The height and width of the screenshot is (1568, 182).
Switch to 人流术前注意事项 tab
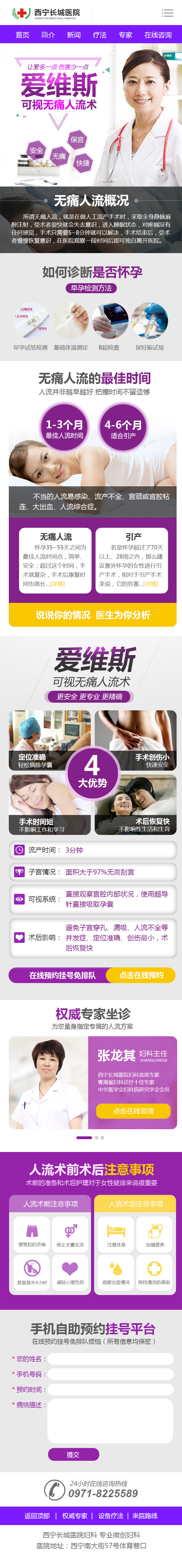click(x=51, y=1203)
